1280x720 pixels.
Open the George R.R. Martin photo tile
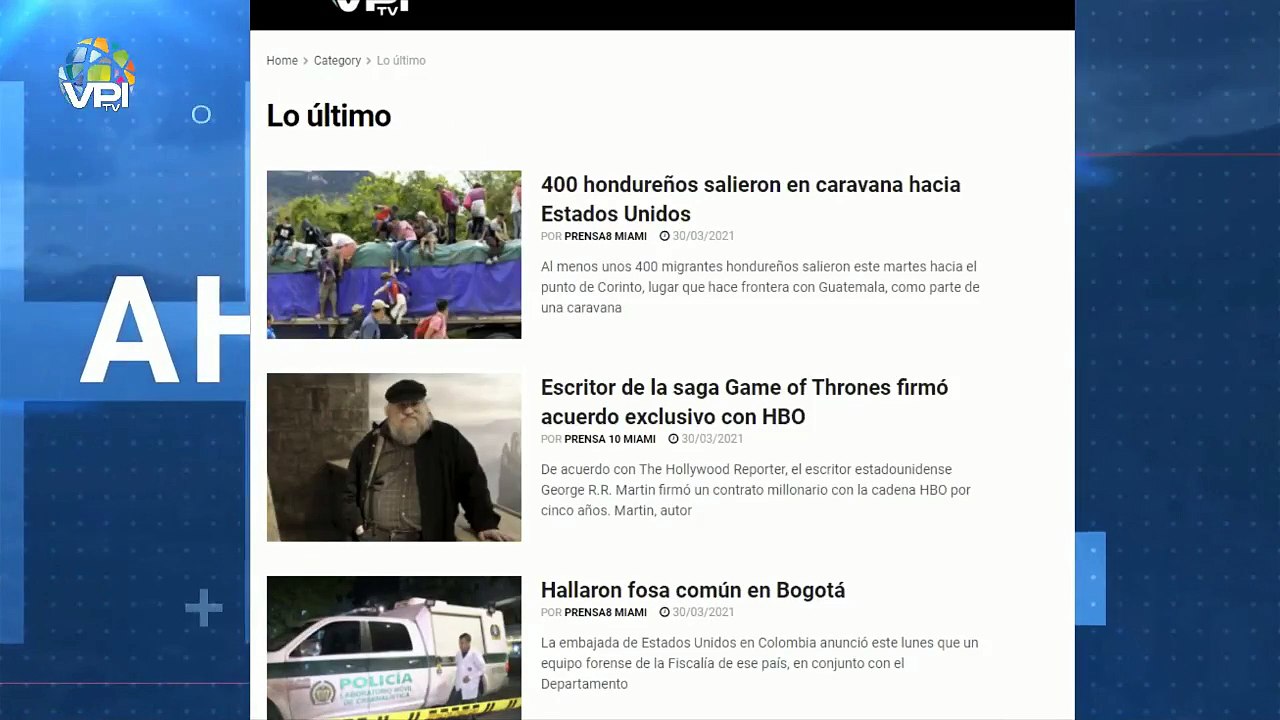[394, 457]
